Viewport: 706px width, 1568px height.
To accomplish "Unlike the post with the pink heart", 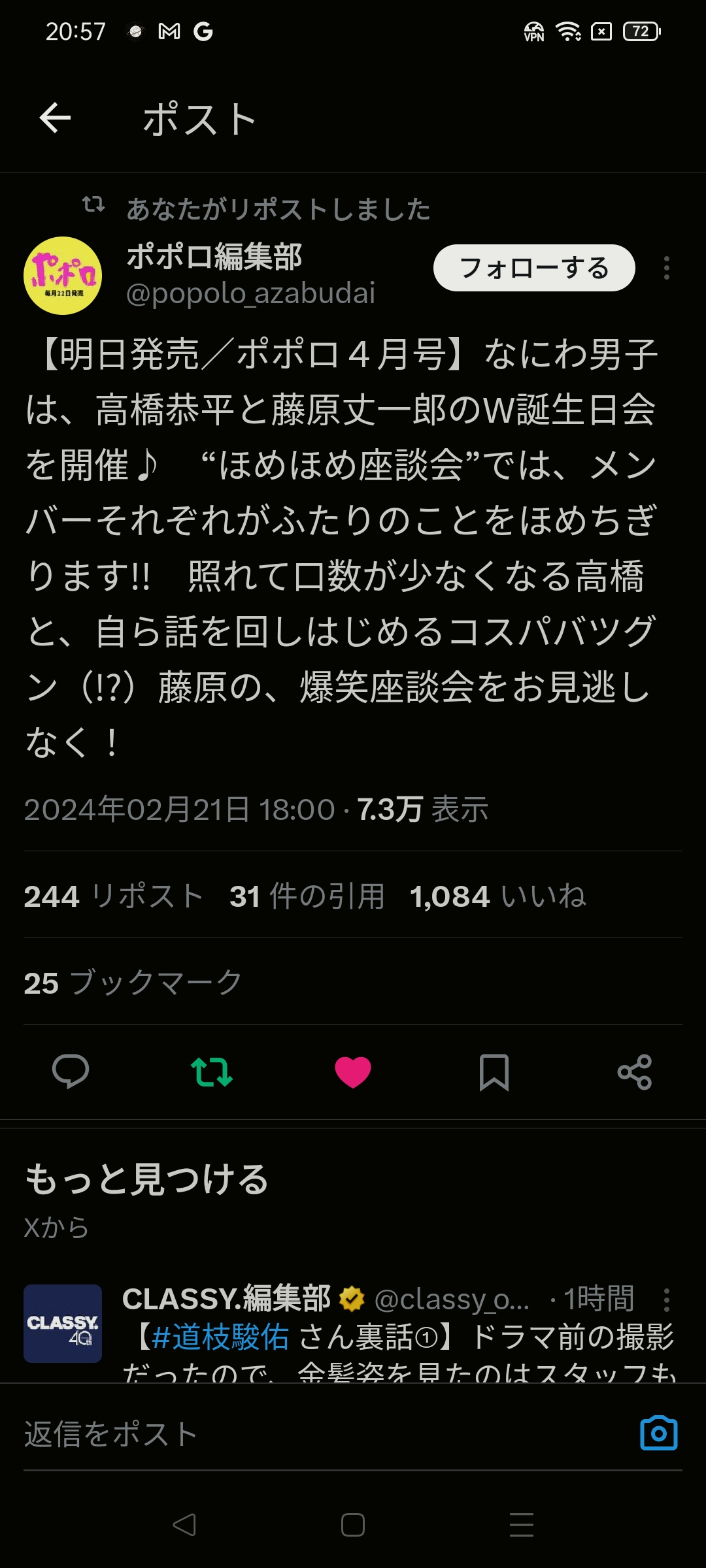I will (353, 1071).
